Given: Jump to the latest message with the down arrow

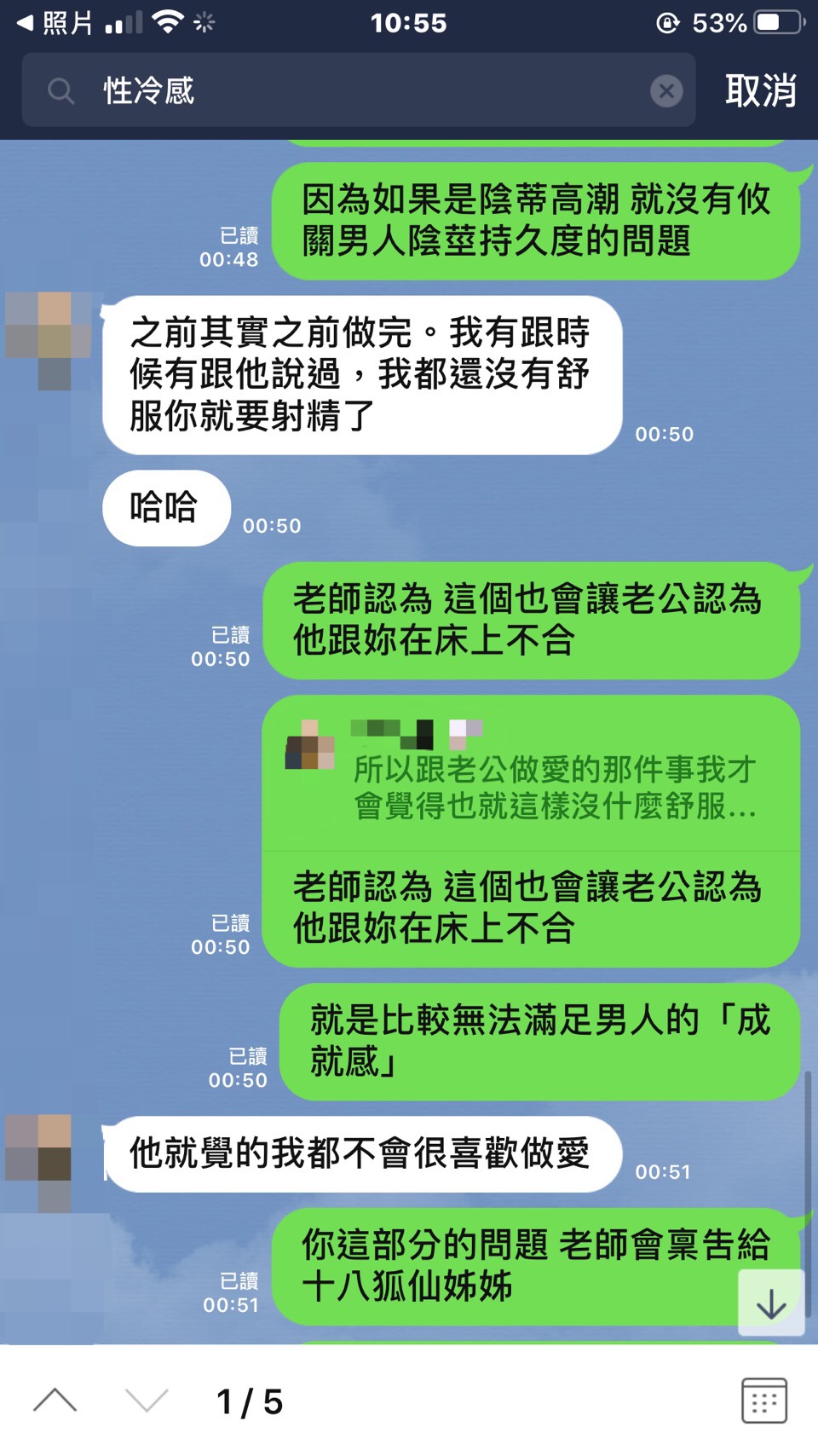Looking at the screenshot, I should click(771, 1303).
